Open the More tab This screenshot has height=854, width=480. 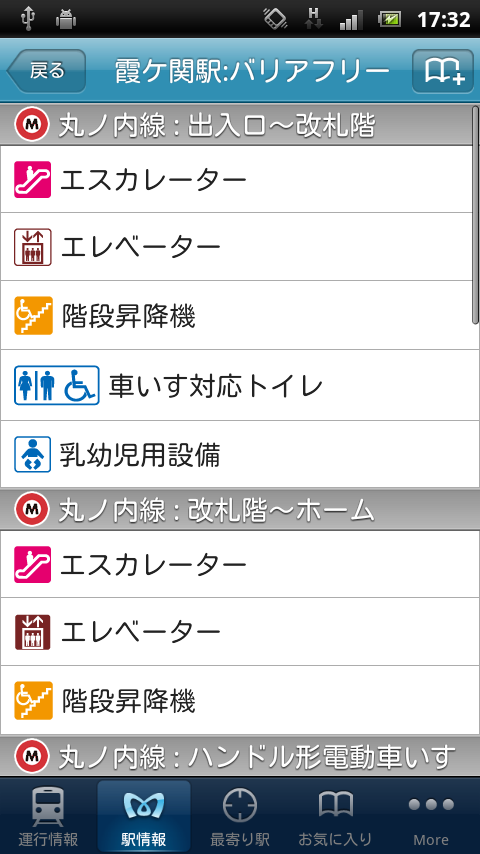point(432,816)
